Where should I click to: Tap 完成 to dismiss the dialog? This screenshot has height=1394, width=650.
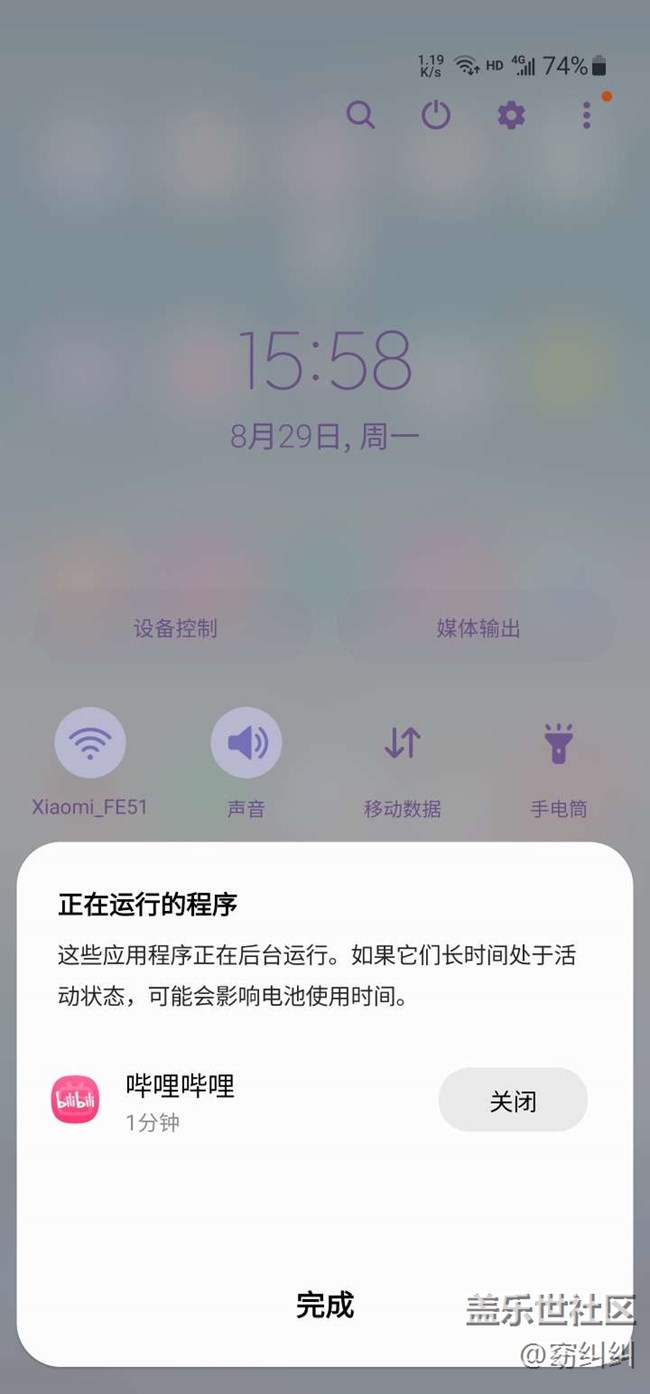click(x=325, y=1305)
